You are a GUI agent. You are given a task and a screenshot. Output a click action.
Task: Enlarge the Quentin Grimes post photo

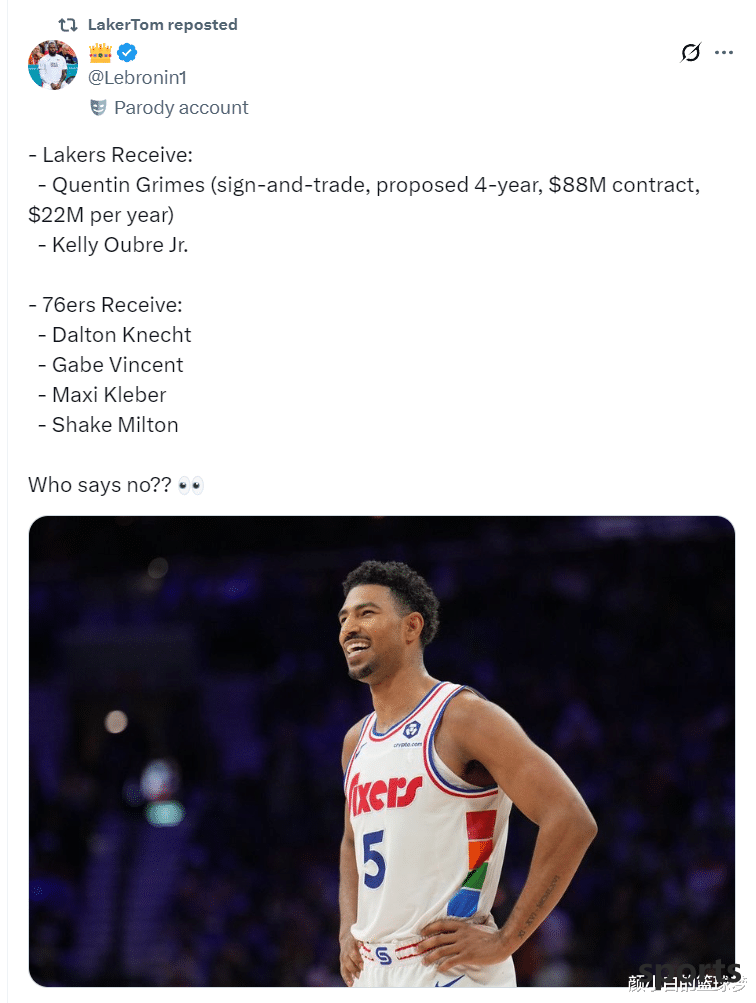(381, 750)
